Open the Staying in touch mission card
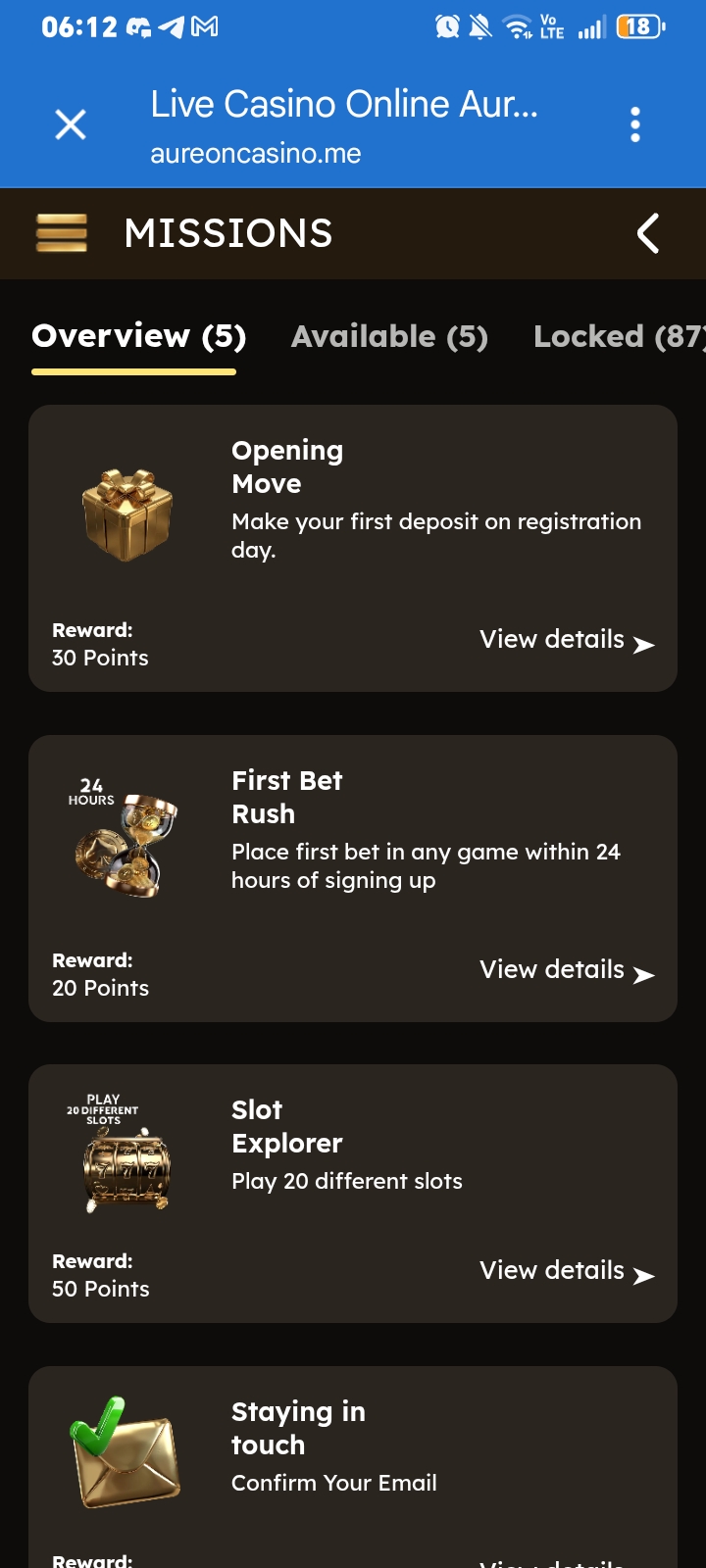706x1568 pixels. 353,1467
